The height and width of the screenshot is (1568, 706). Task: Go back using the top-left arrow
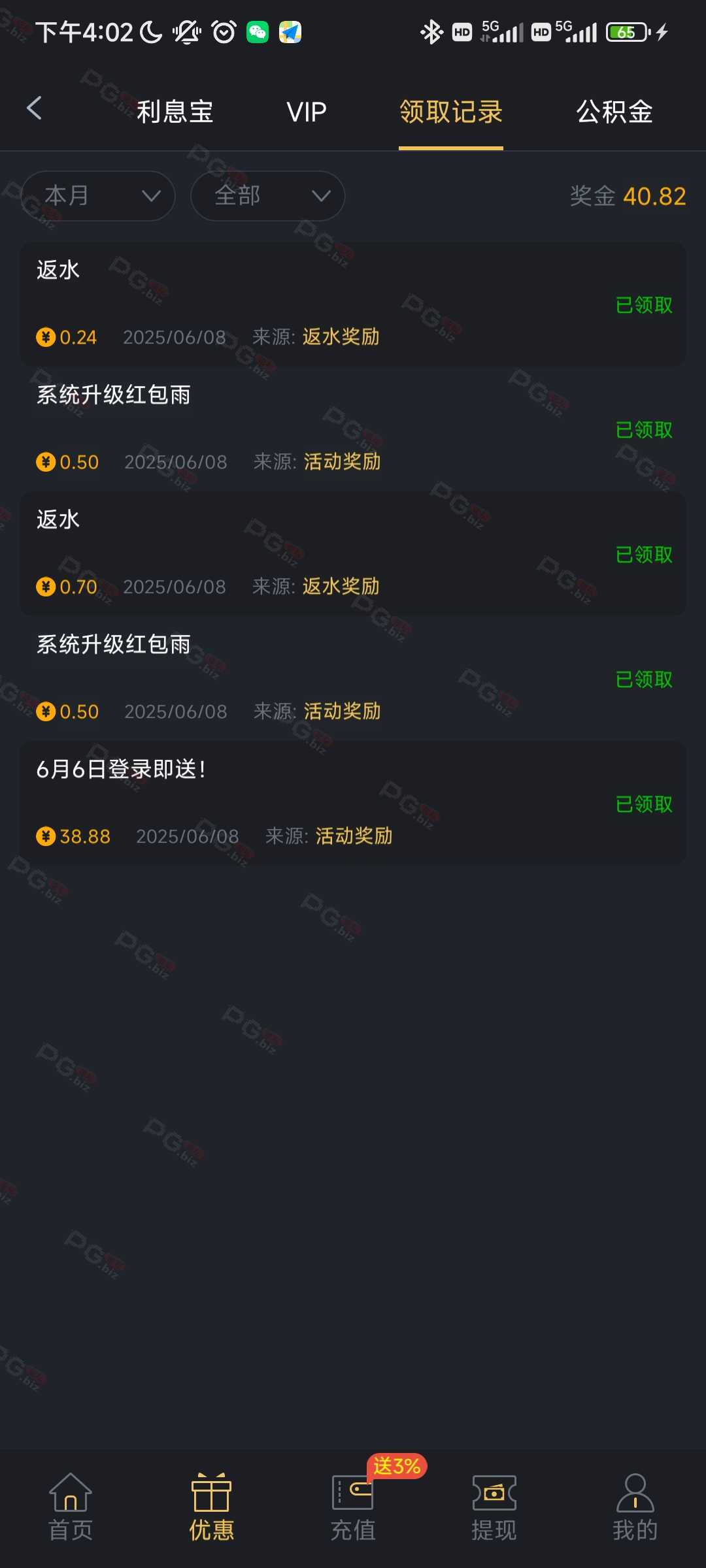point(34,108)
